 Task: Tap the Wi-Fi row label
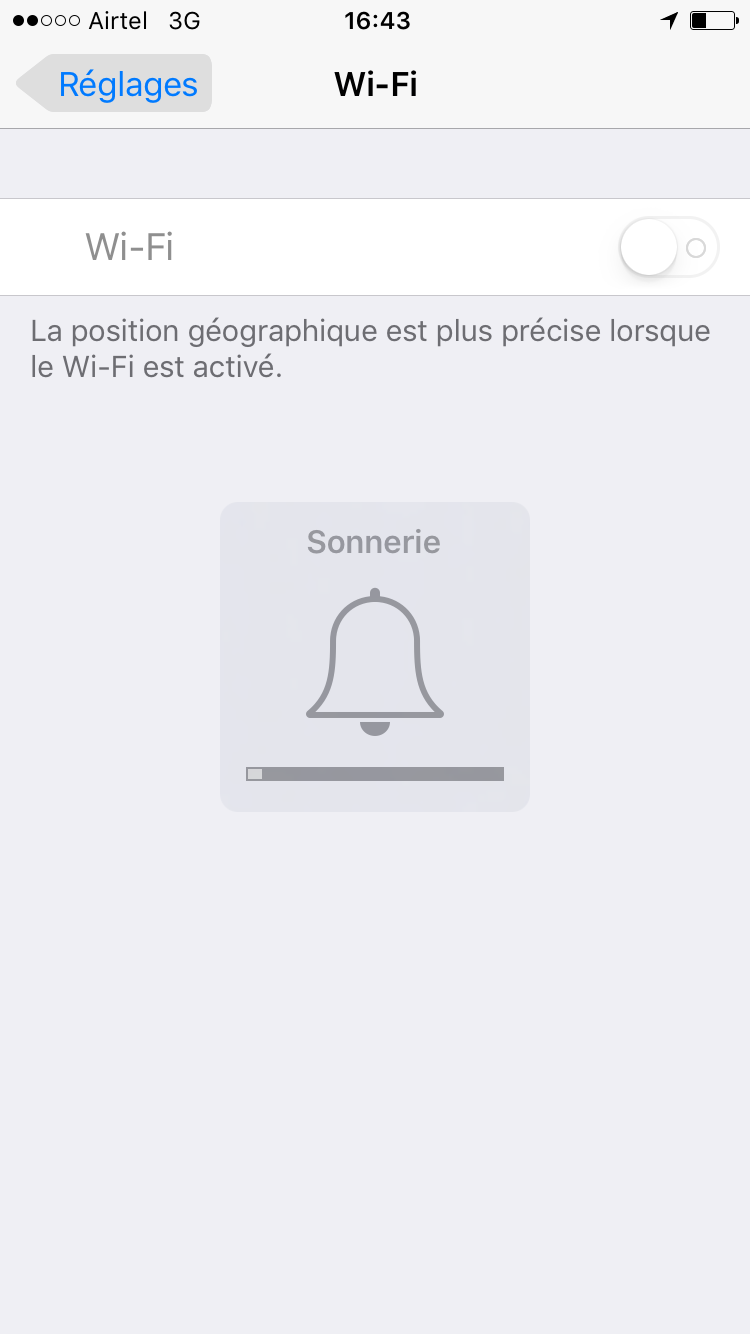[128, 246]
